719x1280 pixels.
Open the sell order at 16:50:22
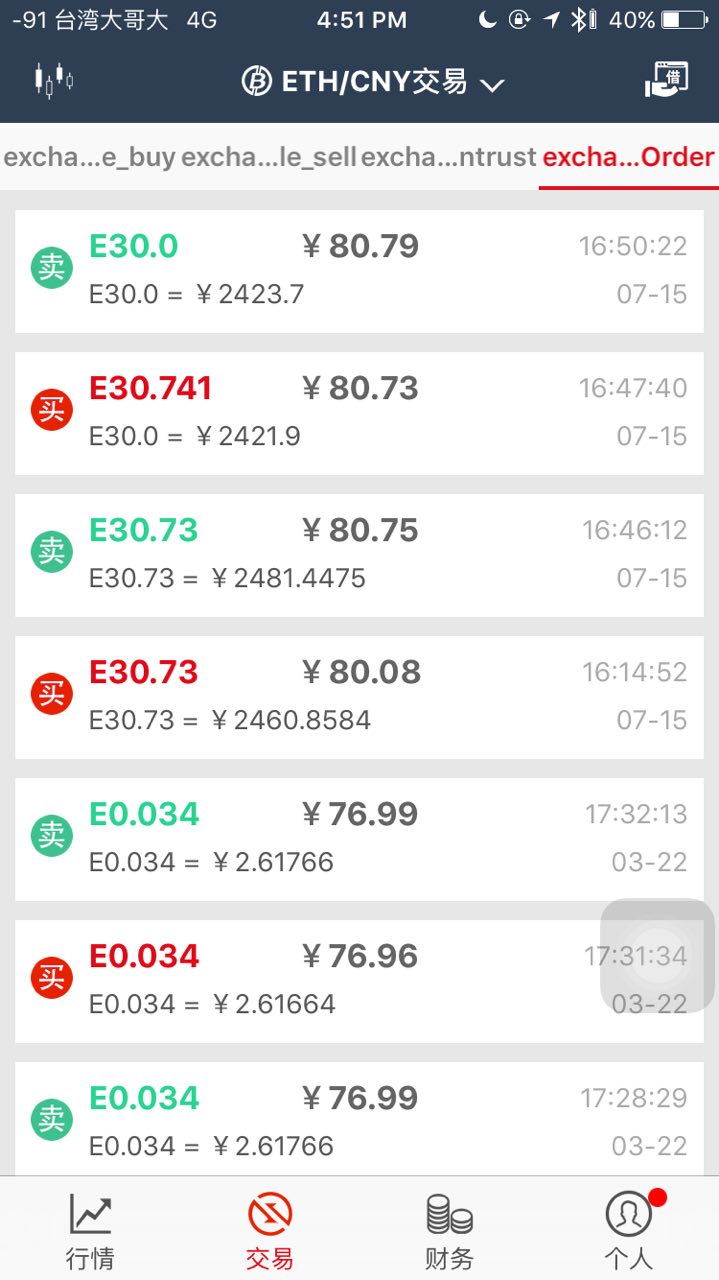click(359, 271)
